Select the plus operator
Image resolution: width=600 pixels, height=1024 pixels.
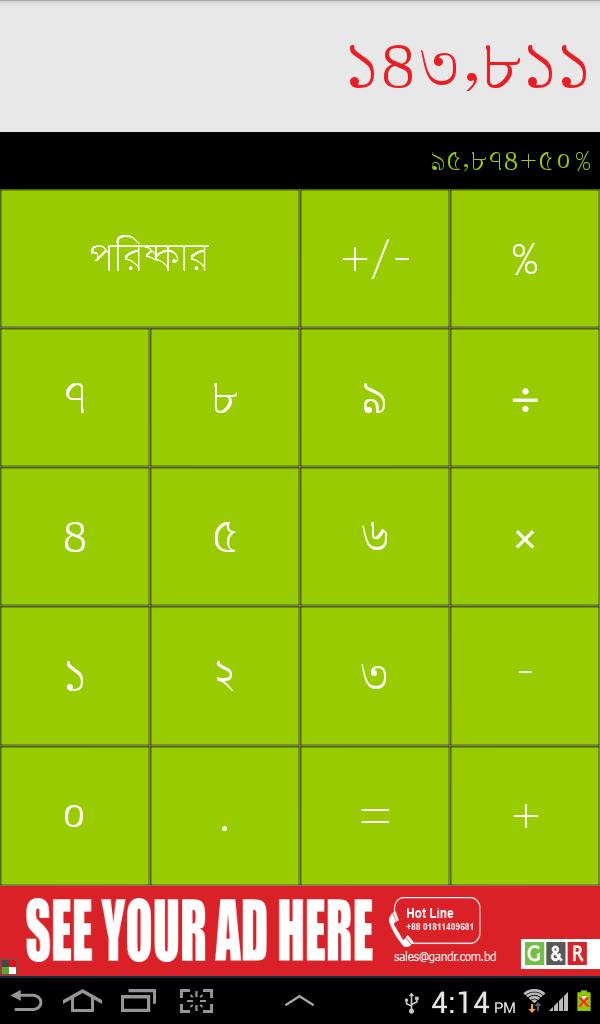[x=525, y=816]
